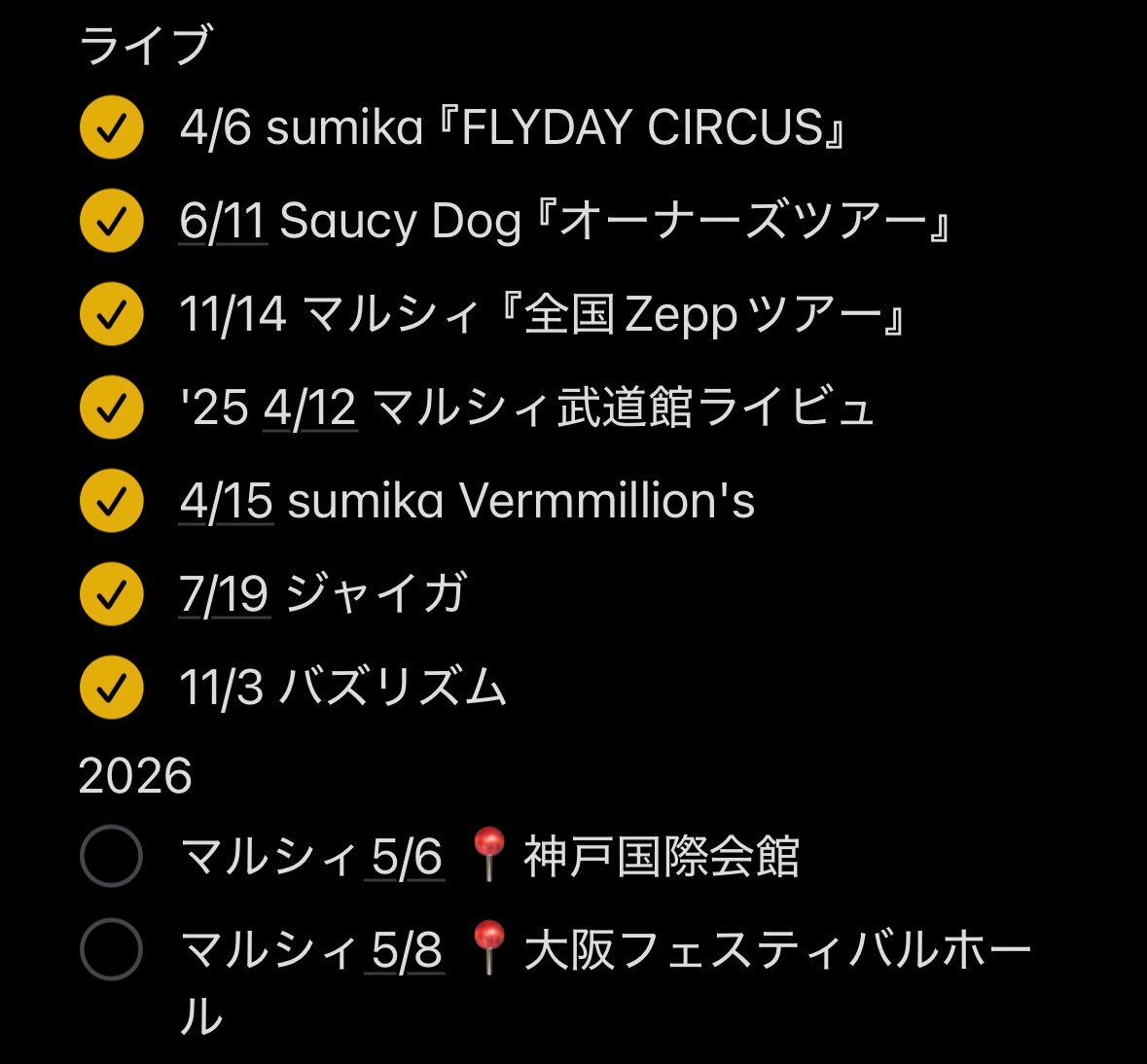Uncheck 4/6 sumika FLYDAY CIRCUS item
1147x1064 pixels.
coord(112,127)
